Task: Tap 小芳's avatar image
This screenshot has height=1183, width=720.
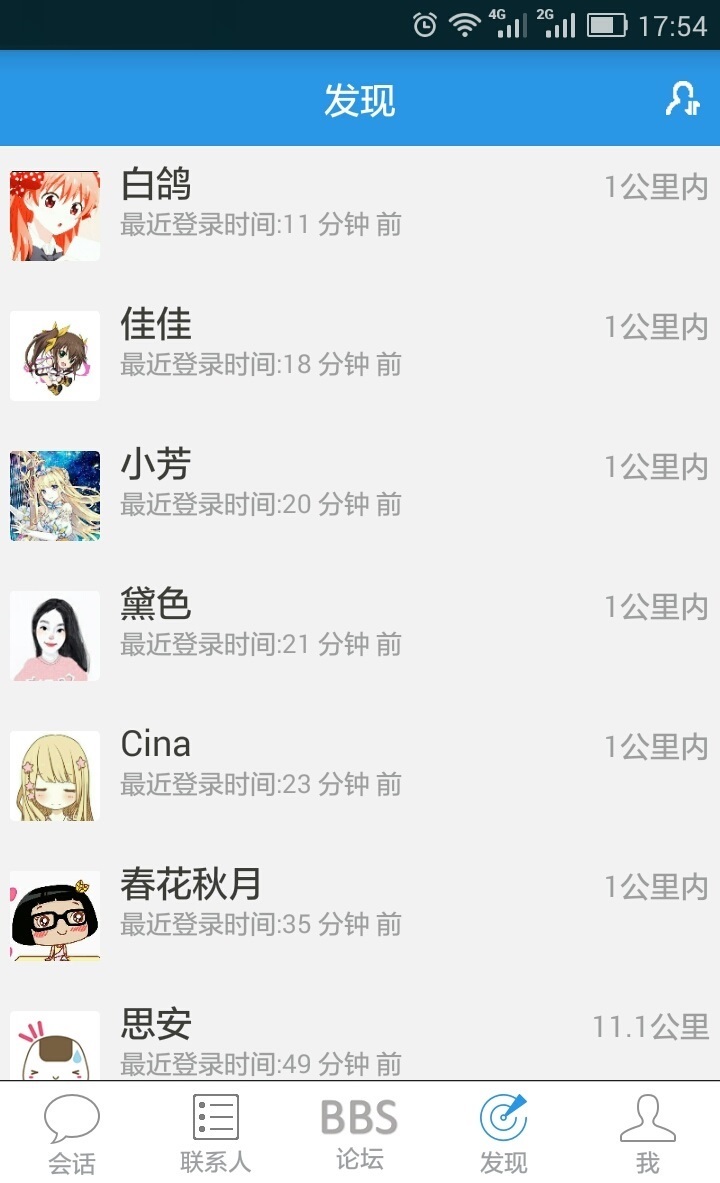Action: pos(54,495)
